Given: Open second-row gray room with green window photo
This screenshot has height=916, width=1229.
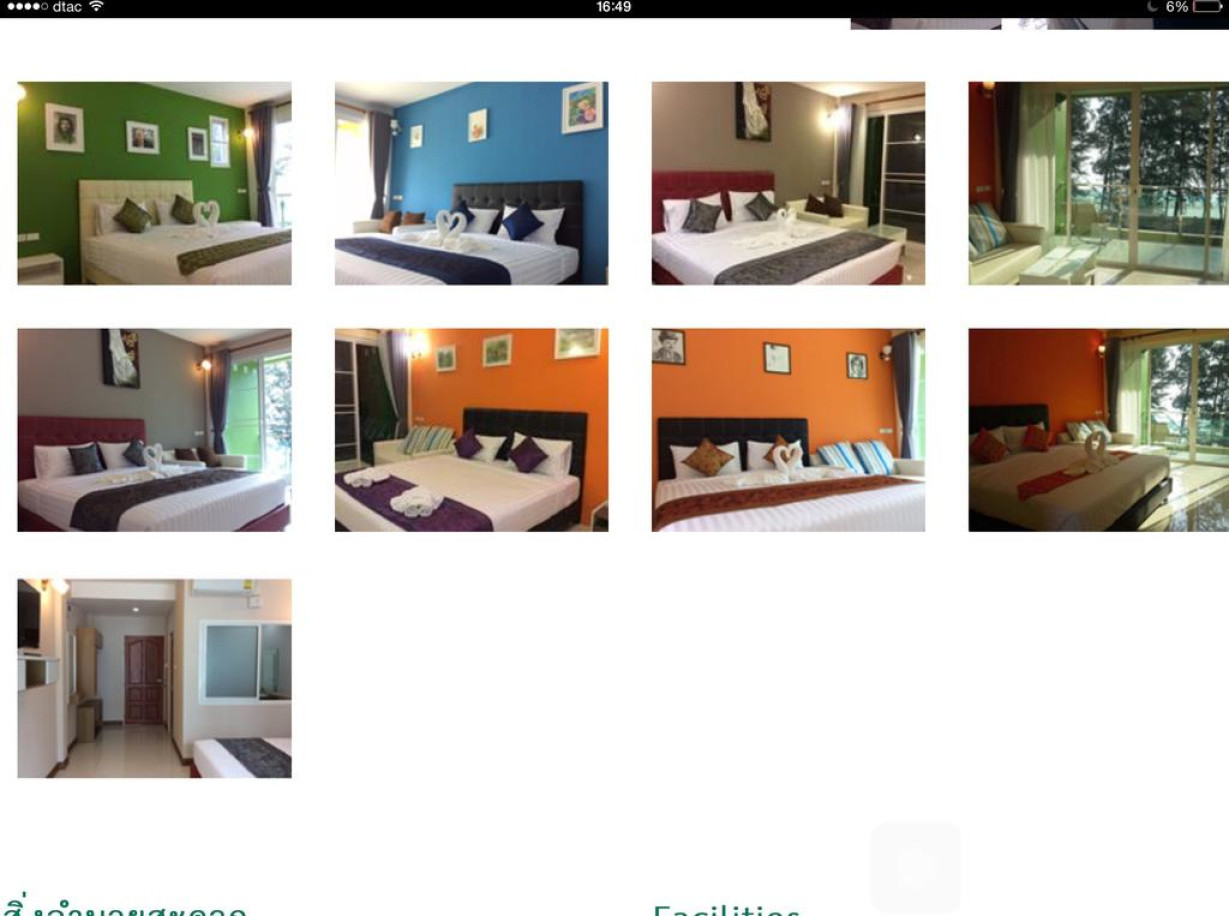Looking at the screenshot, I should (154, 430).
